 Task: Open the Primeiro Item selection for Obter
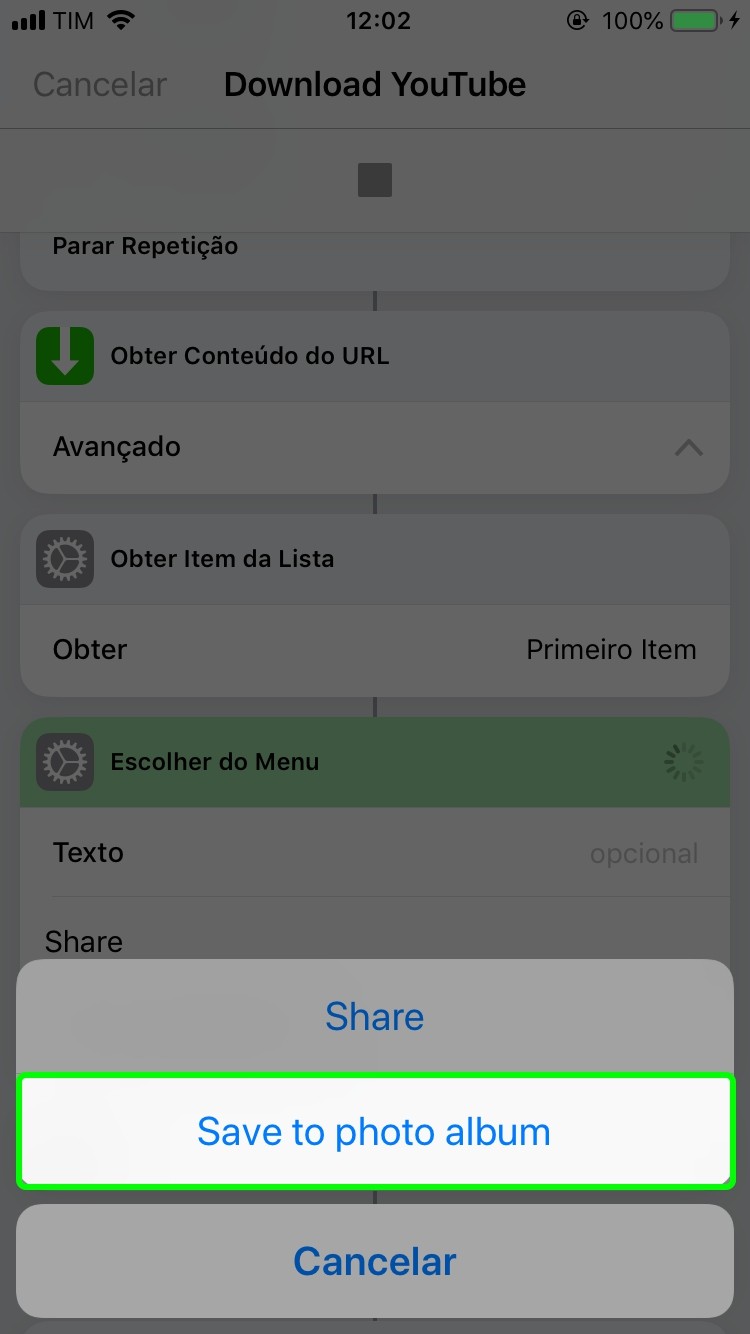tap(611, 649)
